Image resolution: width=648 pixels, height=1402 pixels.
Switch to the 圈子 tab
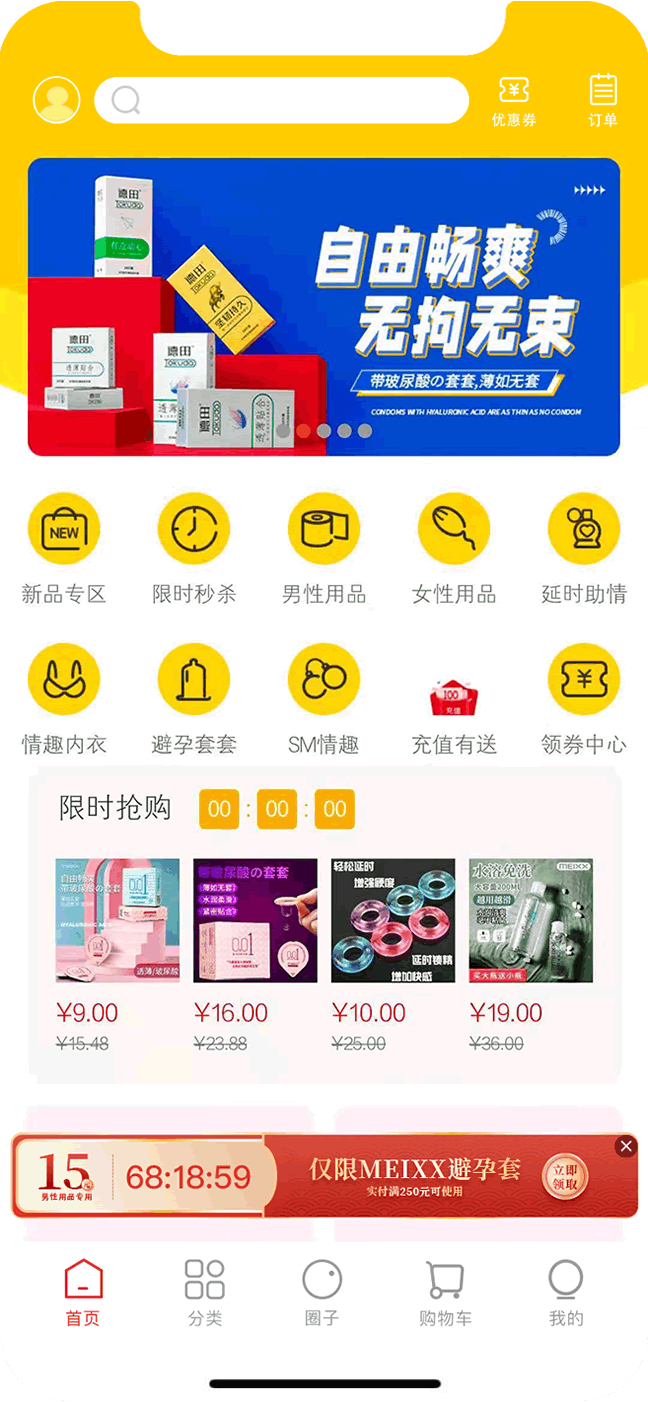[x=322, y=1293]
